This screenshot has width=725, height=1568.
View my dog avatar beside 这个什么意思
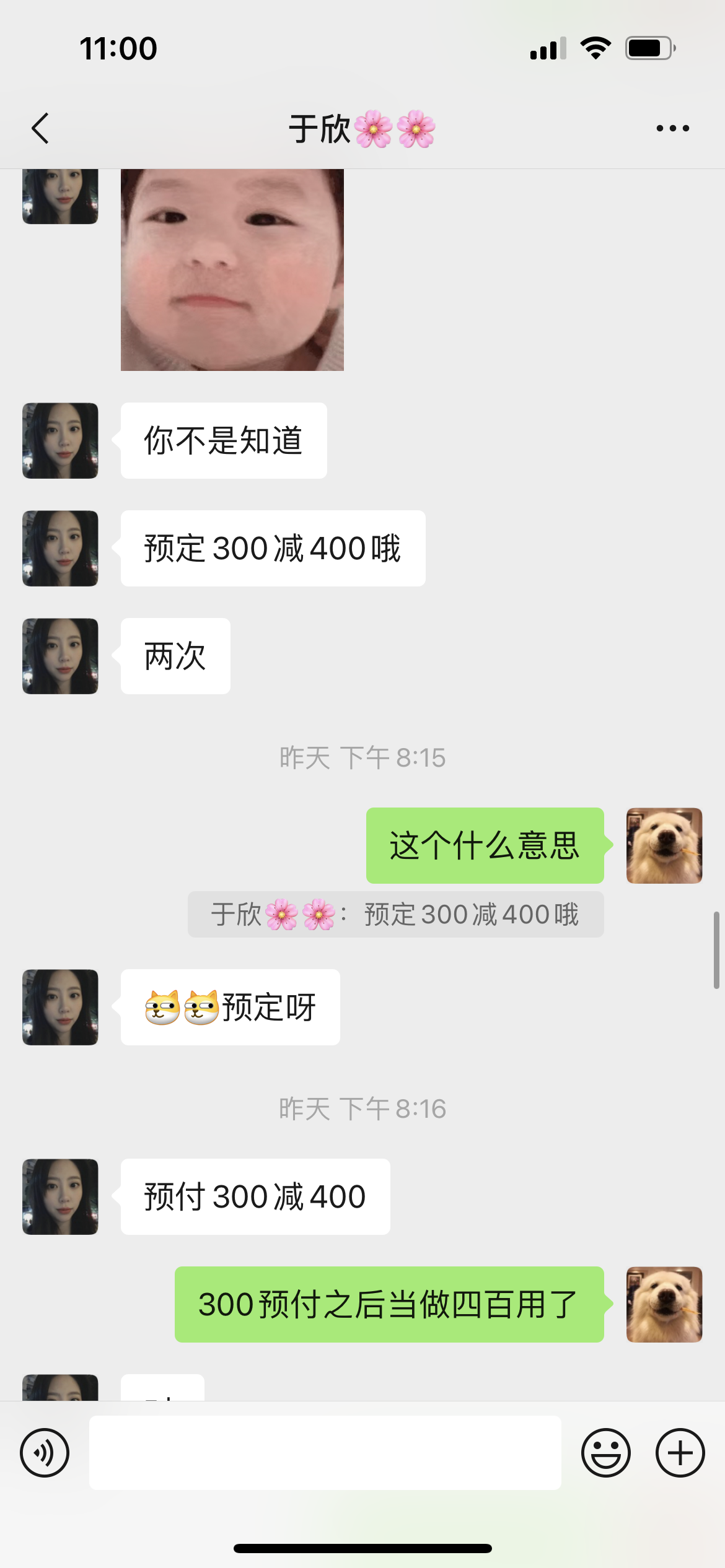coord(664,845)
